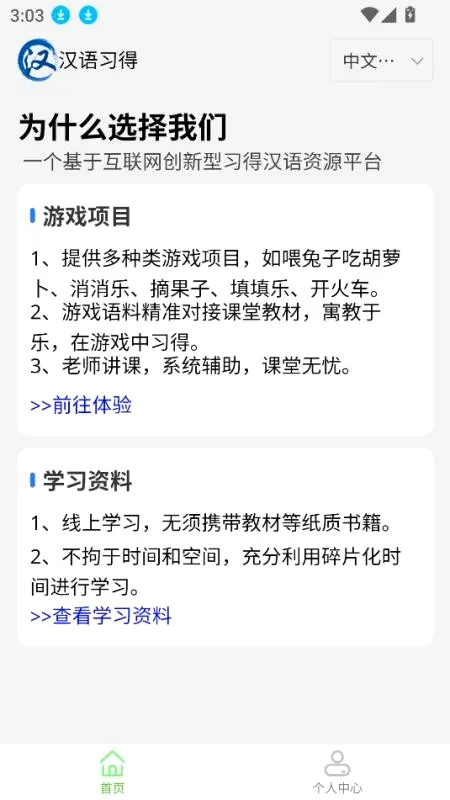450x800 pixels.
Task: Go to the 个人中心 tab
Action: pos(337,772)
